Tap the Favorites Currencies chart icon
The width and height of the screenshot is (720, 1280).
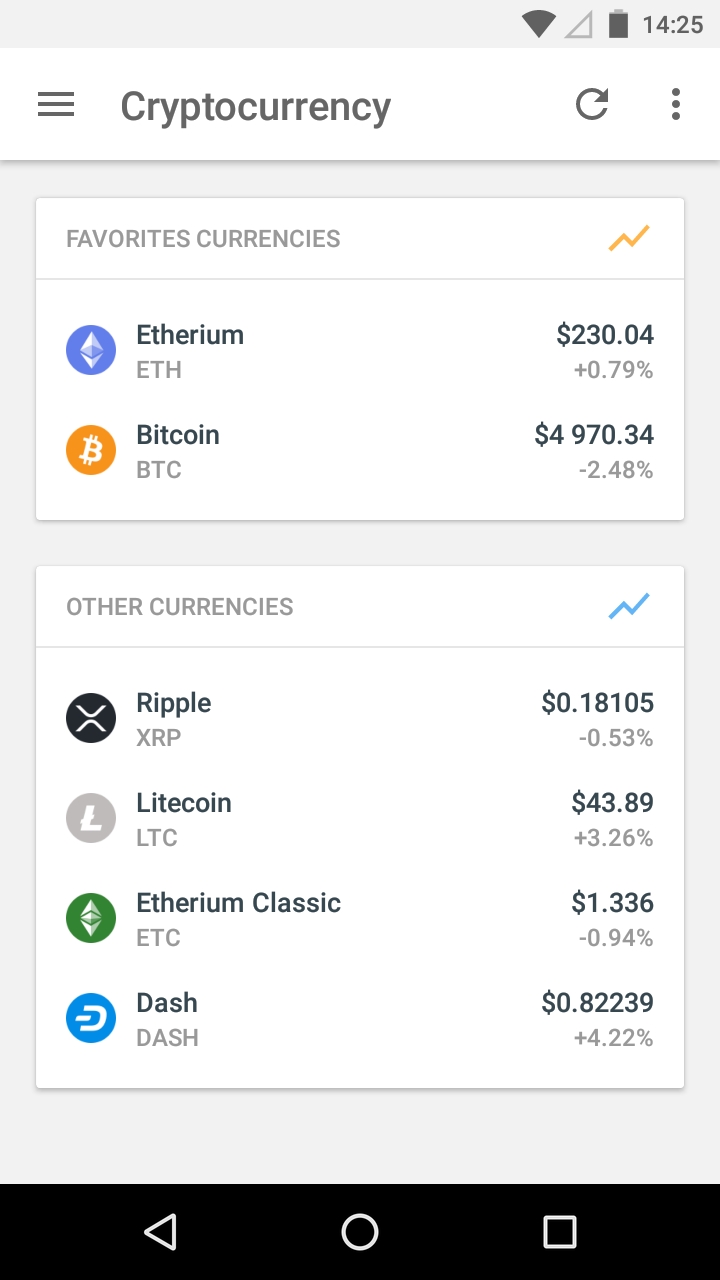(x=629, y=238)
